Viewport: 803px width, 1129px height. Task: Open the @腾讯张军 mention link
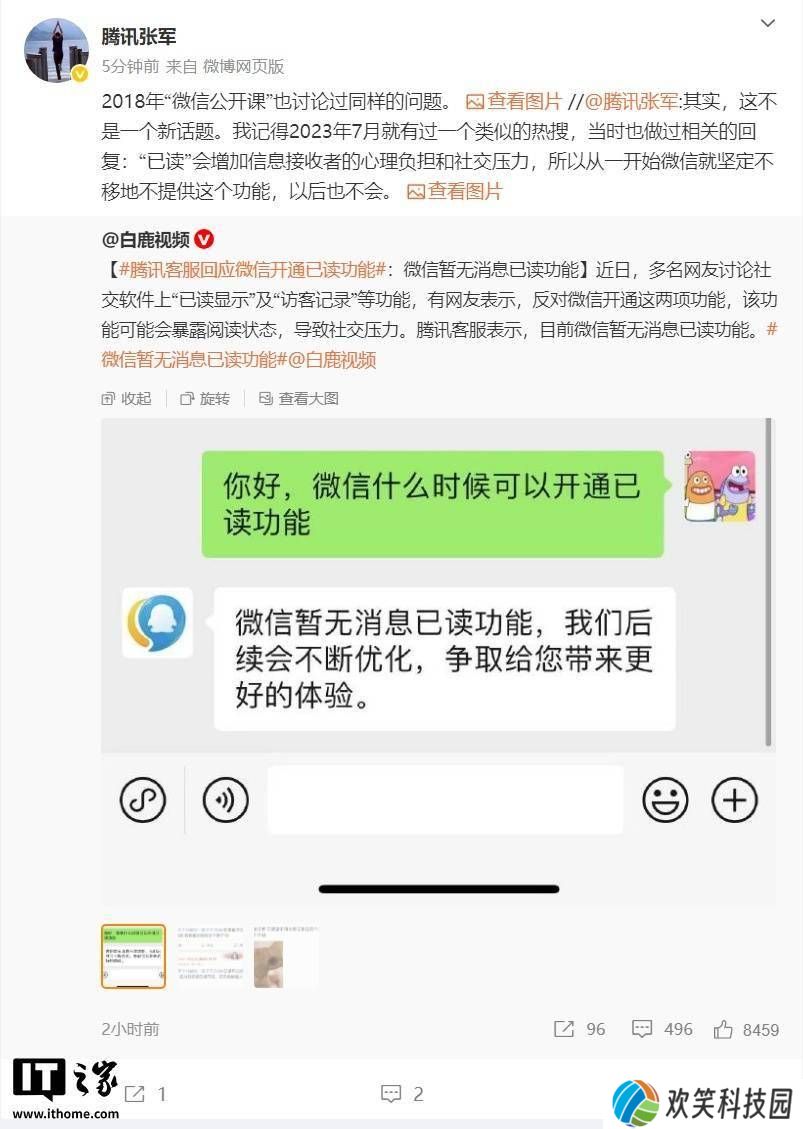tap(630, 101)
